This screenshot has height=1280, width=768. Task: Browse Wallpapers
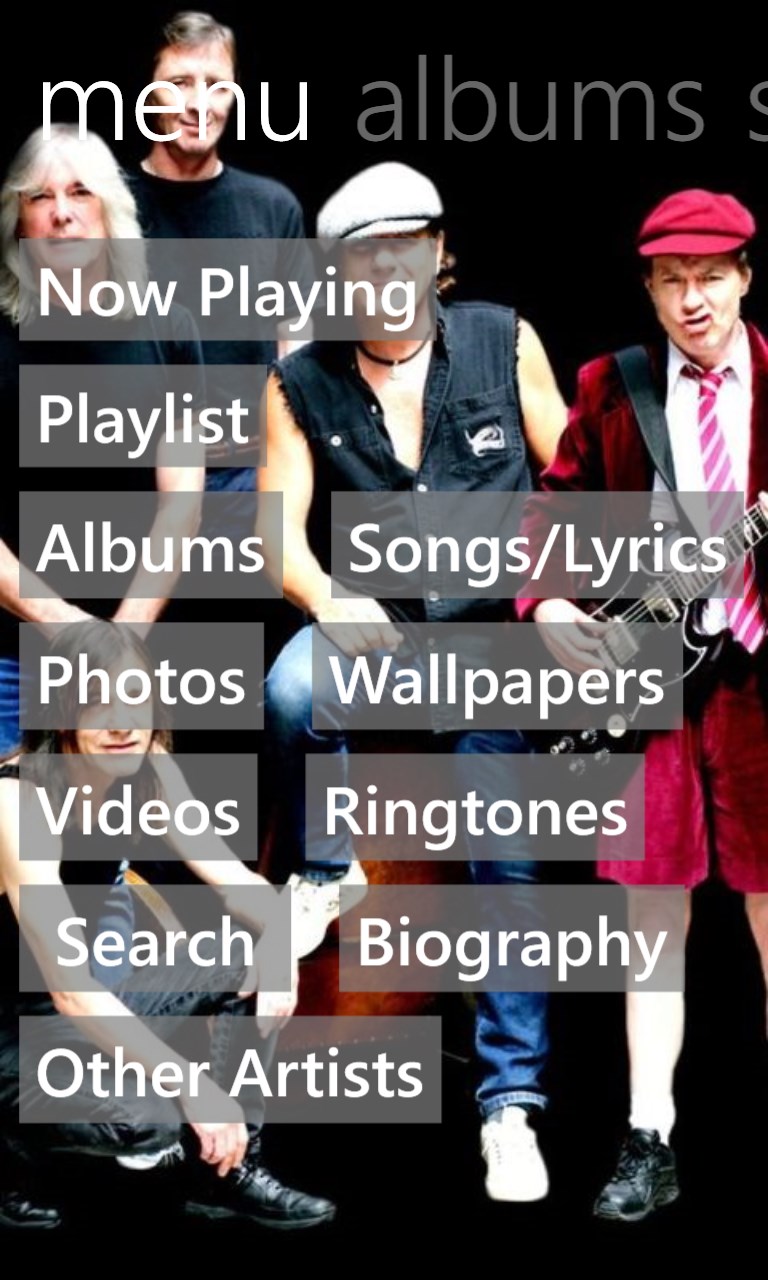tap(497, 677)
